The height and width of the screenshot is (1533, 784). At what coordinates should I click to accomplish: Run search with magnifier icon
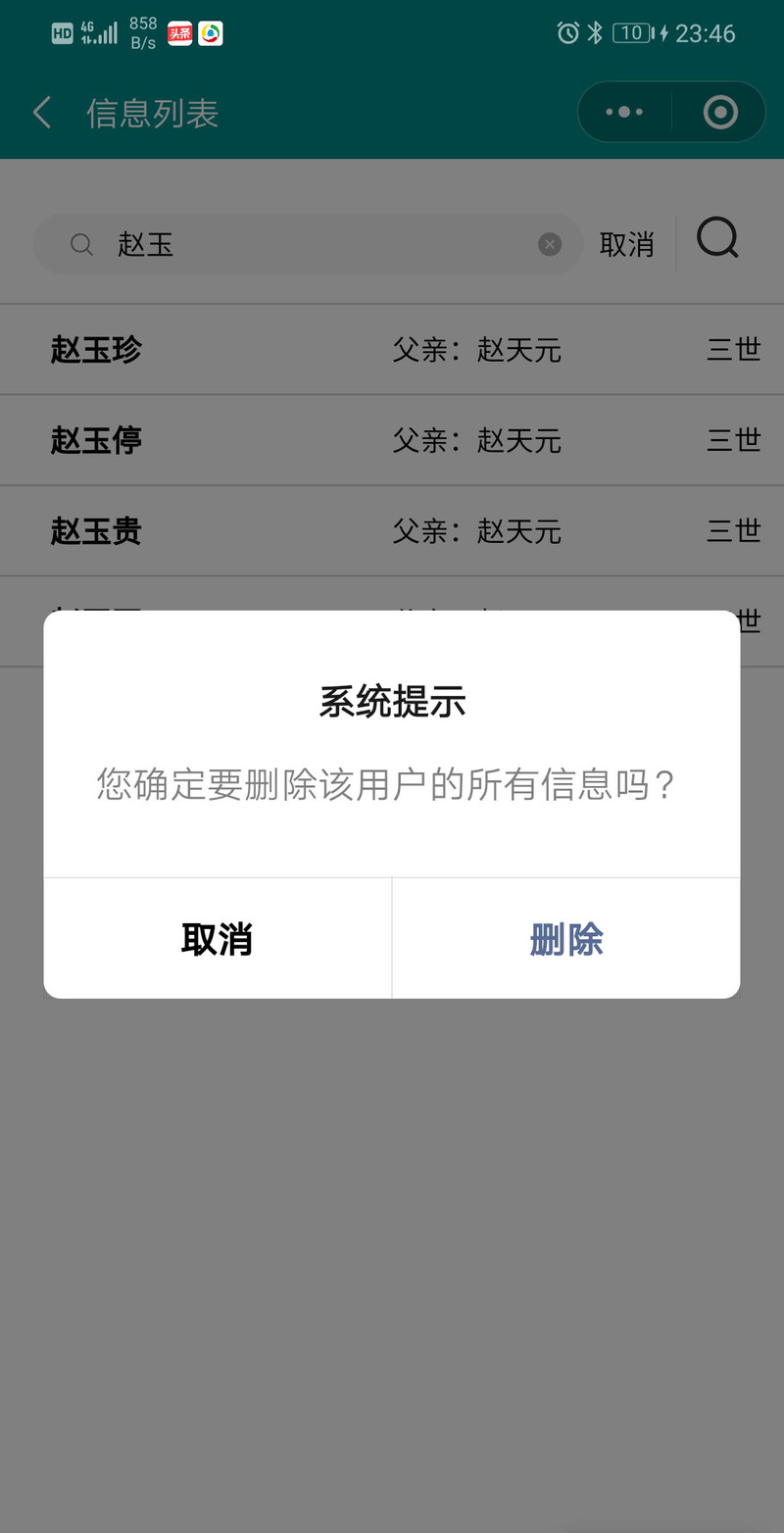coord(718,238)
